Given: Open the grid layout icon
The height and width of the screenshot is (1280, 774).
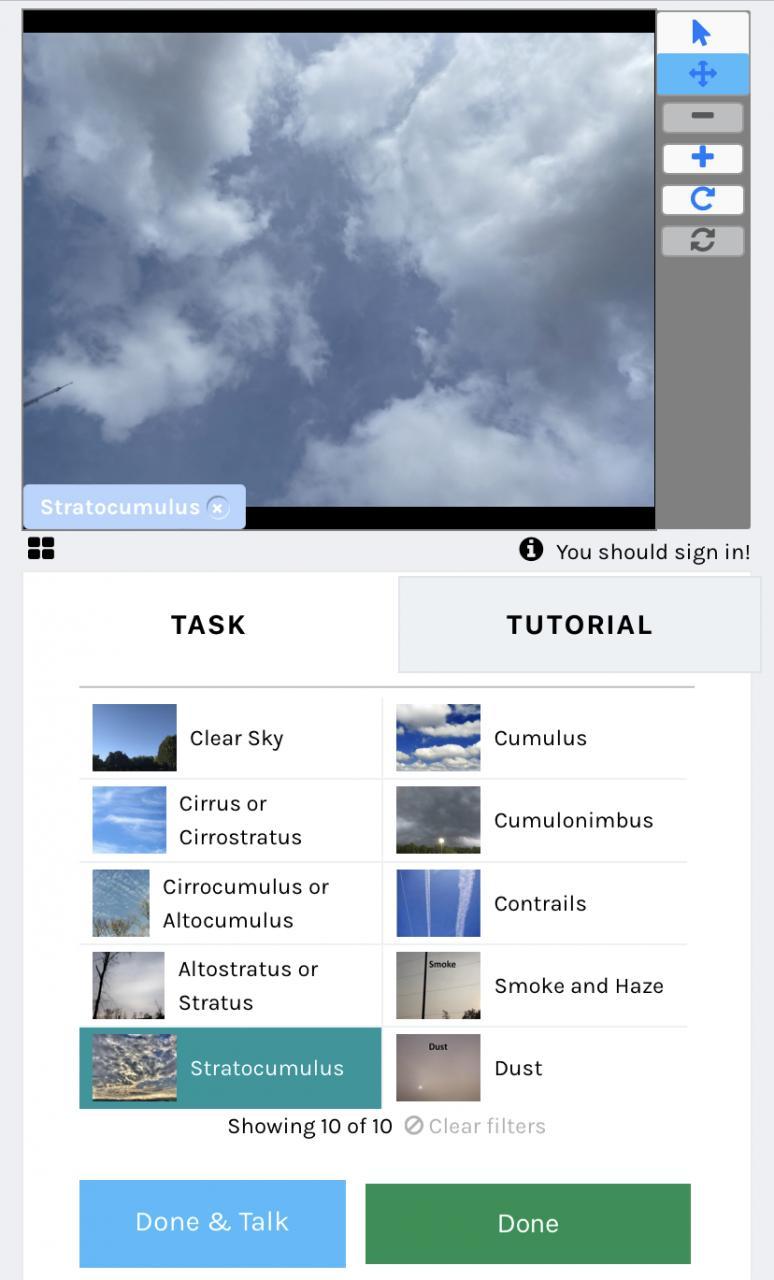Looking at the screenshot, I should coord(41,548).
